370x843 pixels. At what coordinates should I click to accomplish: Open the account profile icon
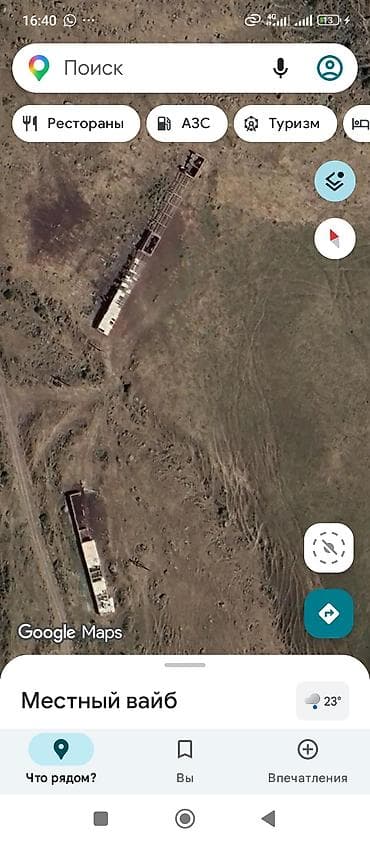tap(330, 68)
